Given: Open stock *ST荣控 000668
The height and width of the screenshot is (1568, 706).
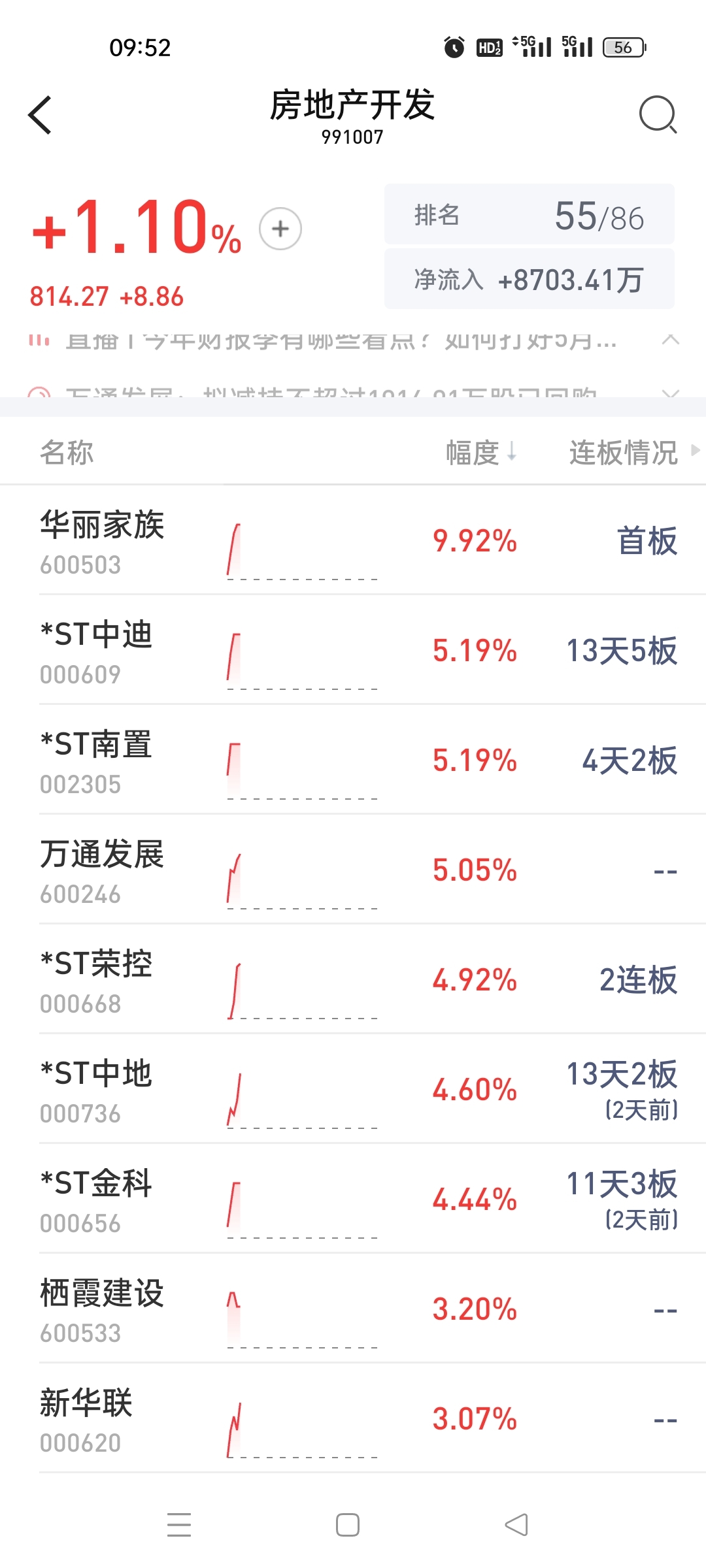Looking at the screenshot, I should pos(353,980).
